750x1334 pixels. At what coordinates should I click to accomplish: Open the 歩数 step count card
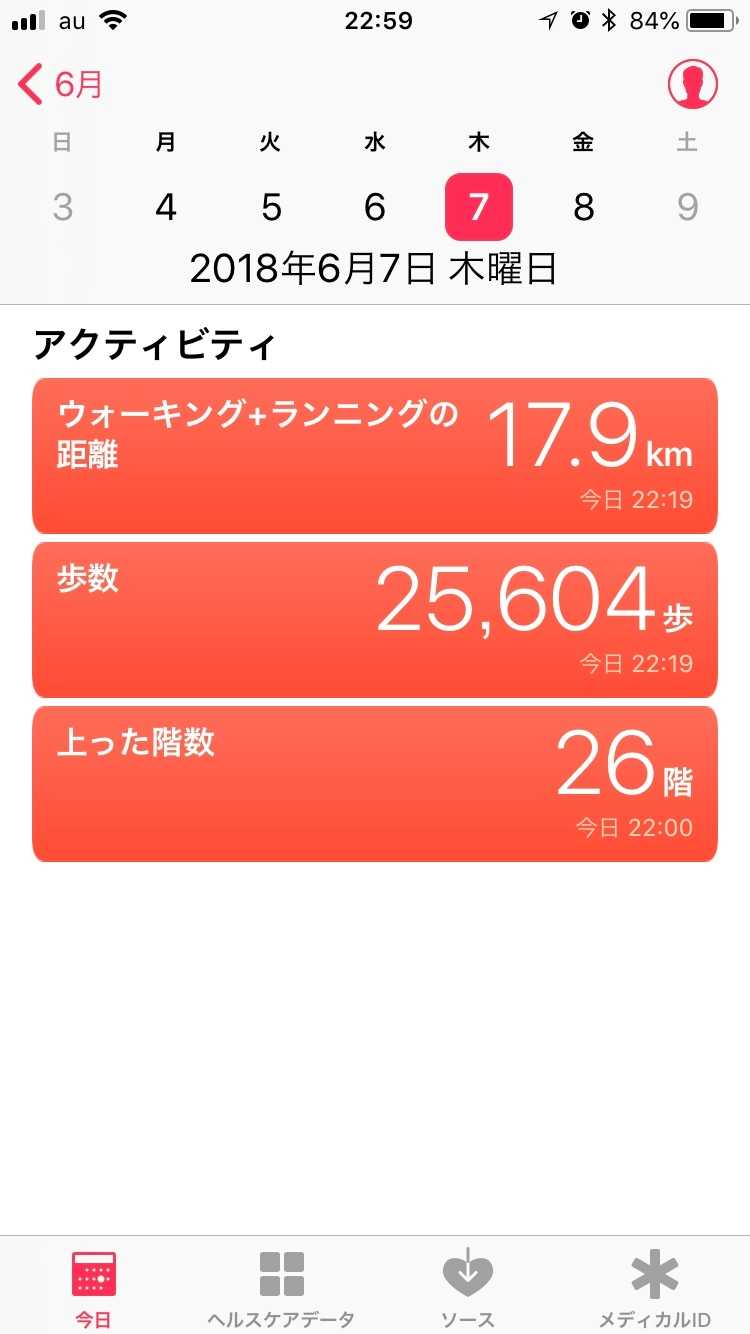tap(375, 620)
